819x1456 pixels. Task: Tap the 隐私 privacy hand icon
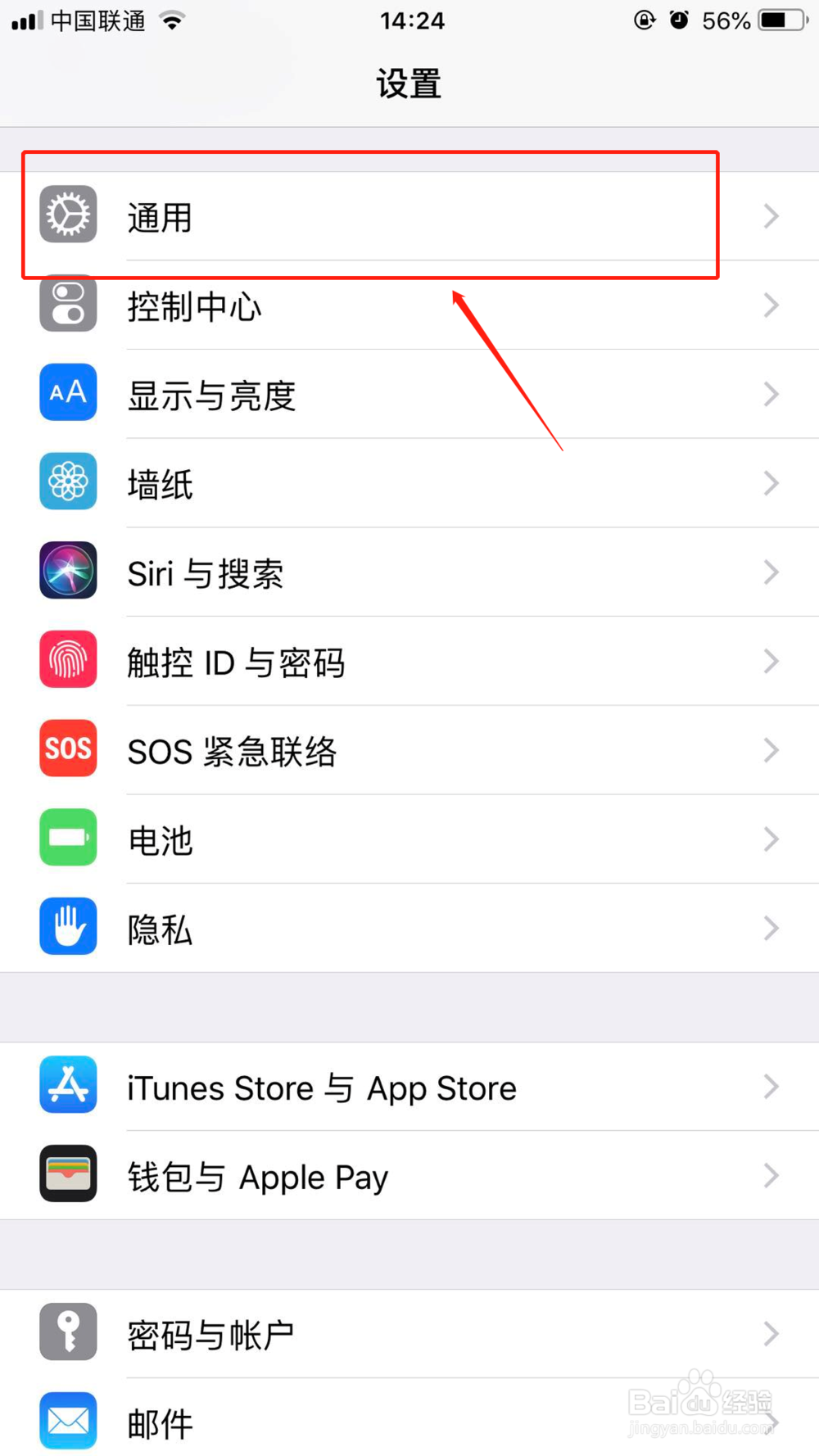click(x=68, y=926)
